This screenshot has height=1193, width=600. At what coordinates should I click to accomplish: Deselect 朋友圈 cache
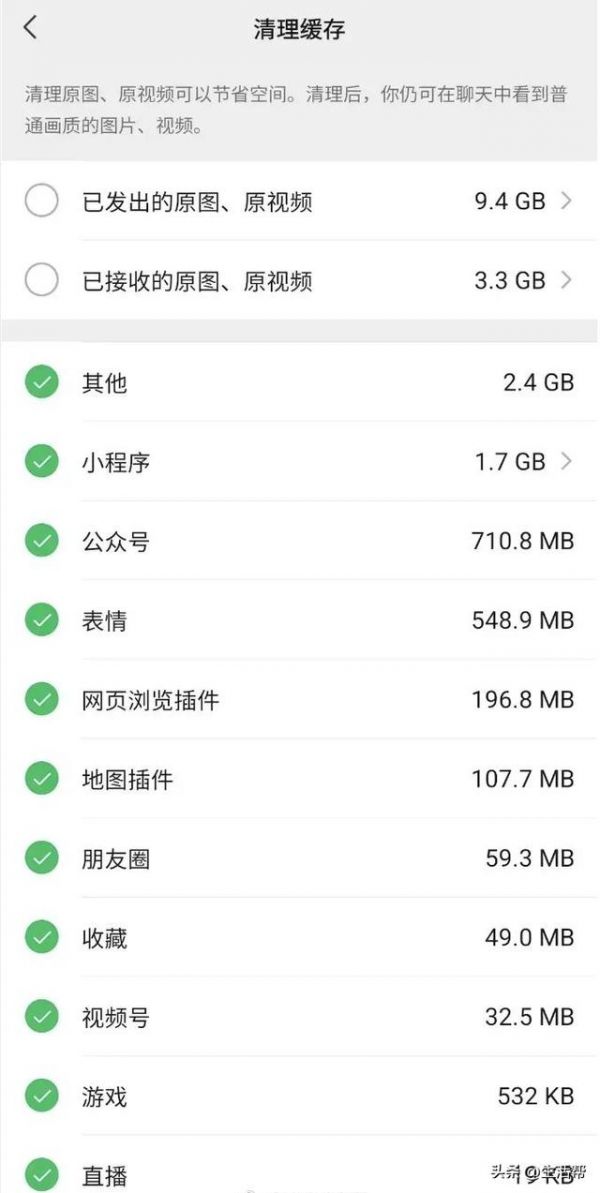click(x=41, y=858)
